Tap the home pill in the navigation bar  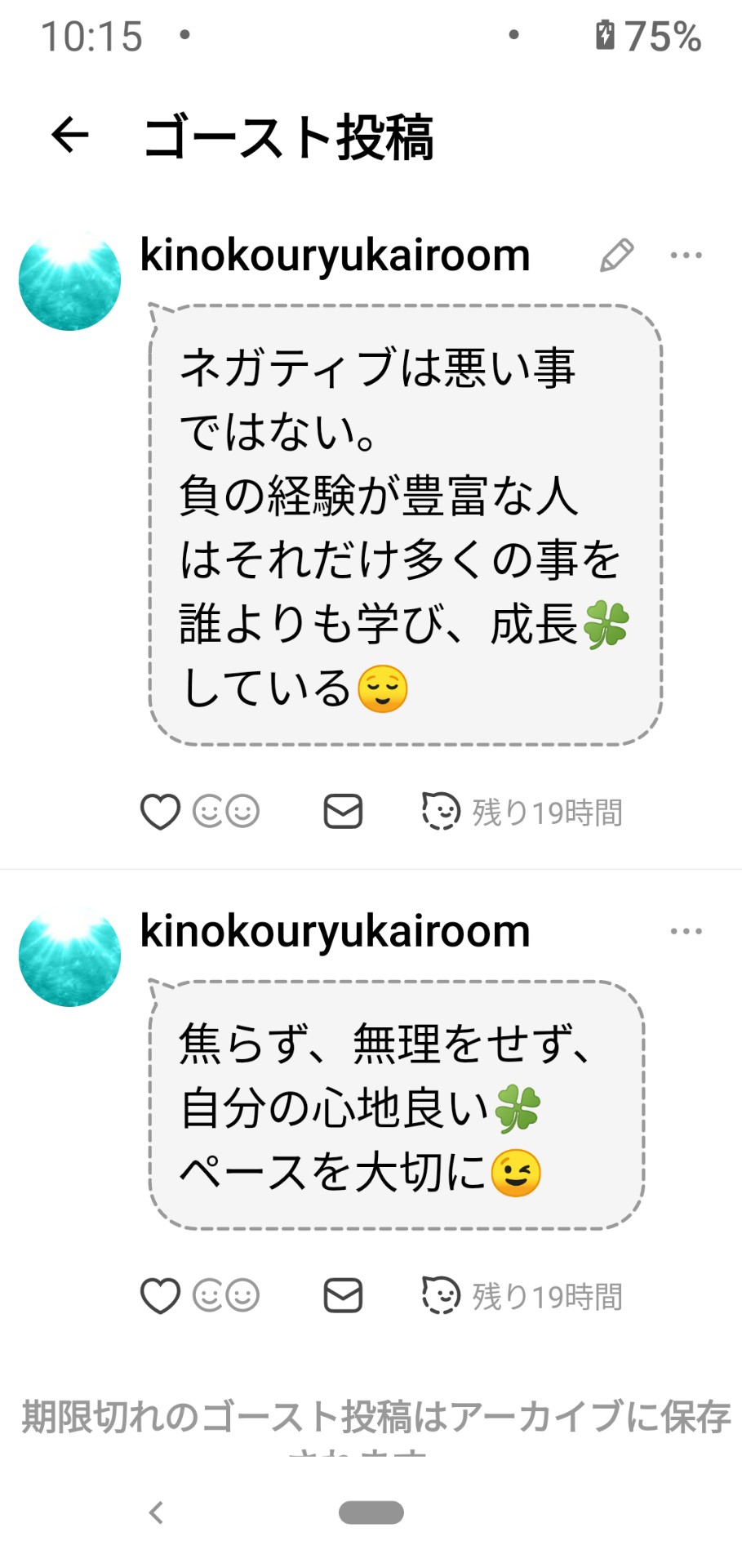point(371,1512)
